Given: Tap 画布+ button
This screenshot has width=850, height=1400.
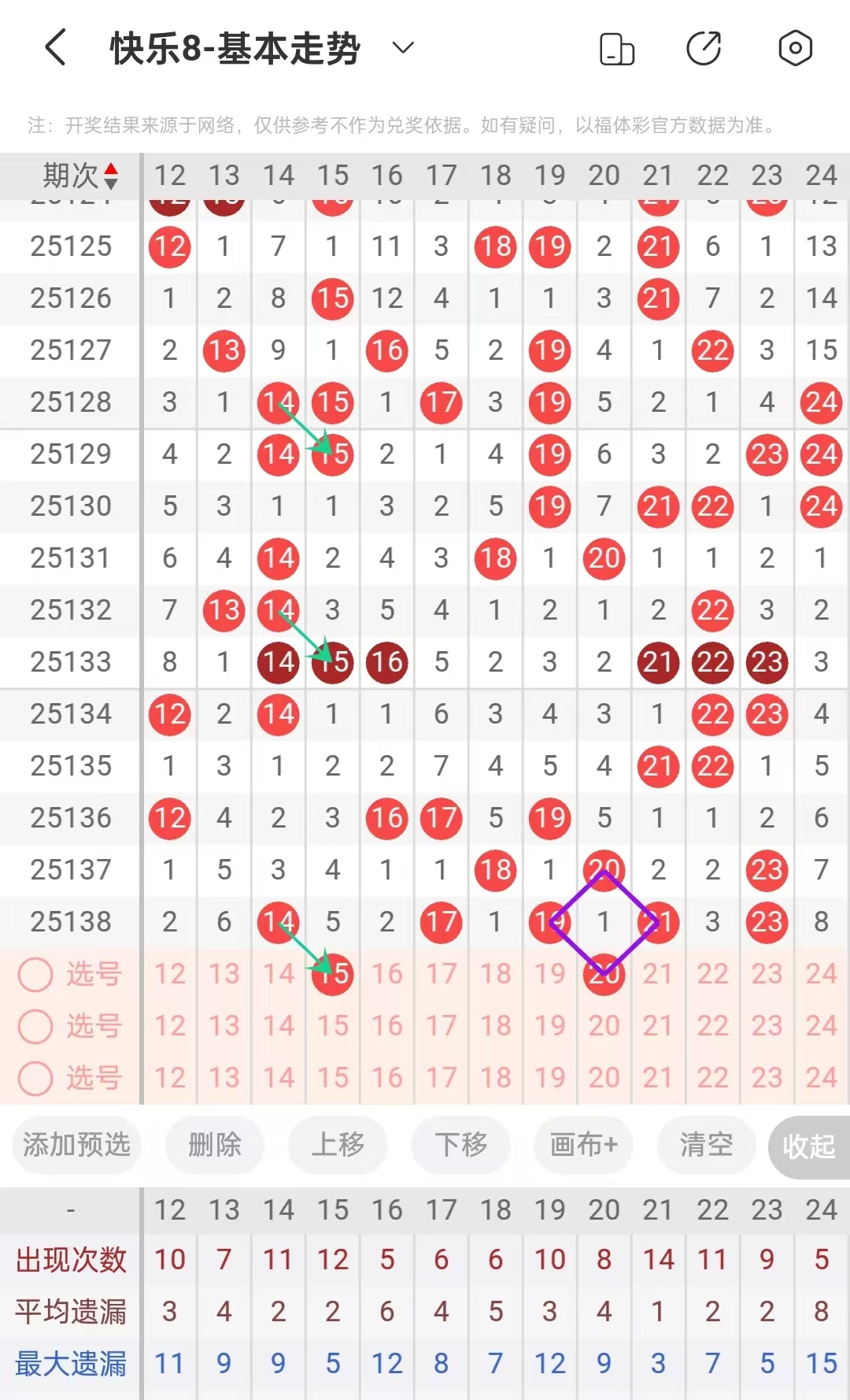Looking at the screenshot, I should (x=583, y=1144).
